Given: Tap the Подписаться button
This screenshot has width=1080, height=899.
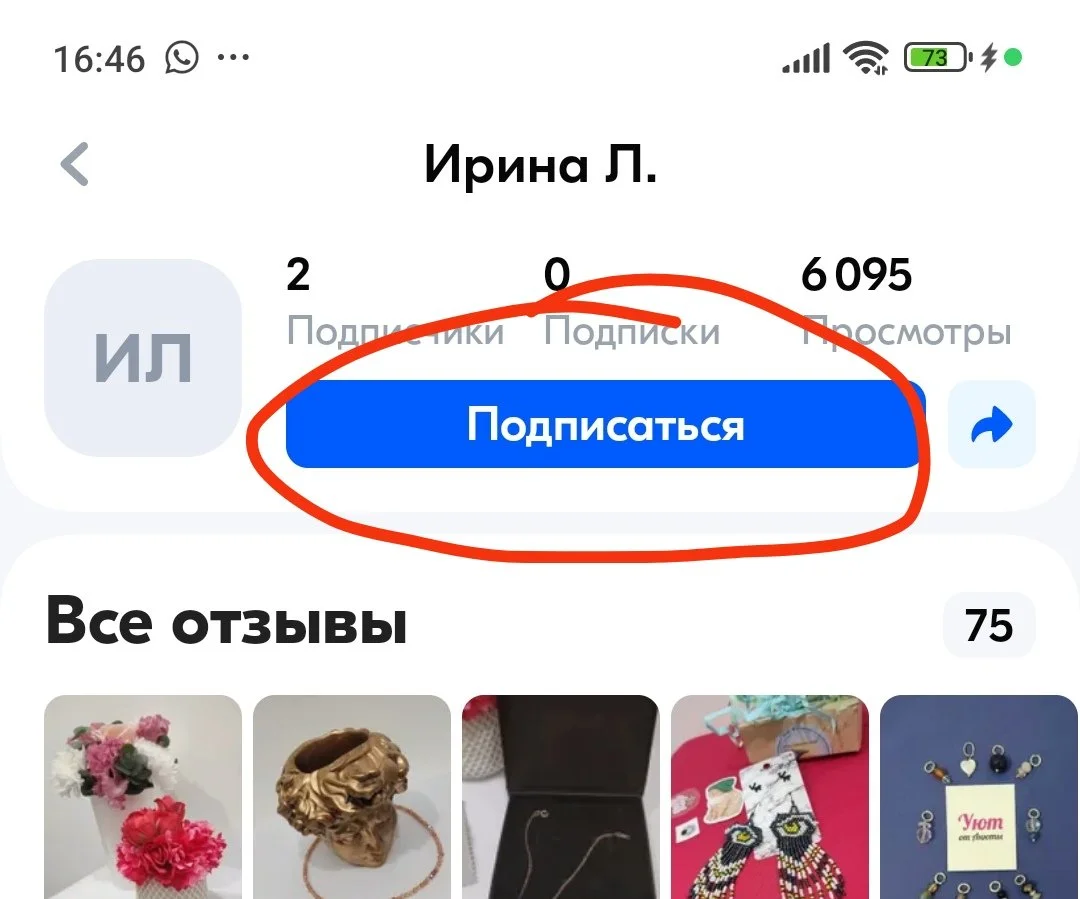Looking at the screenshot, I should 605,424.
